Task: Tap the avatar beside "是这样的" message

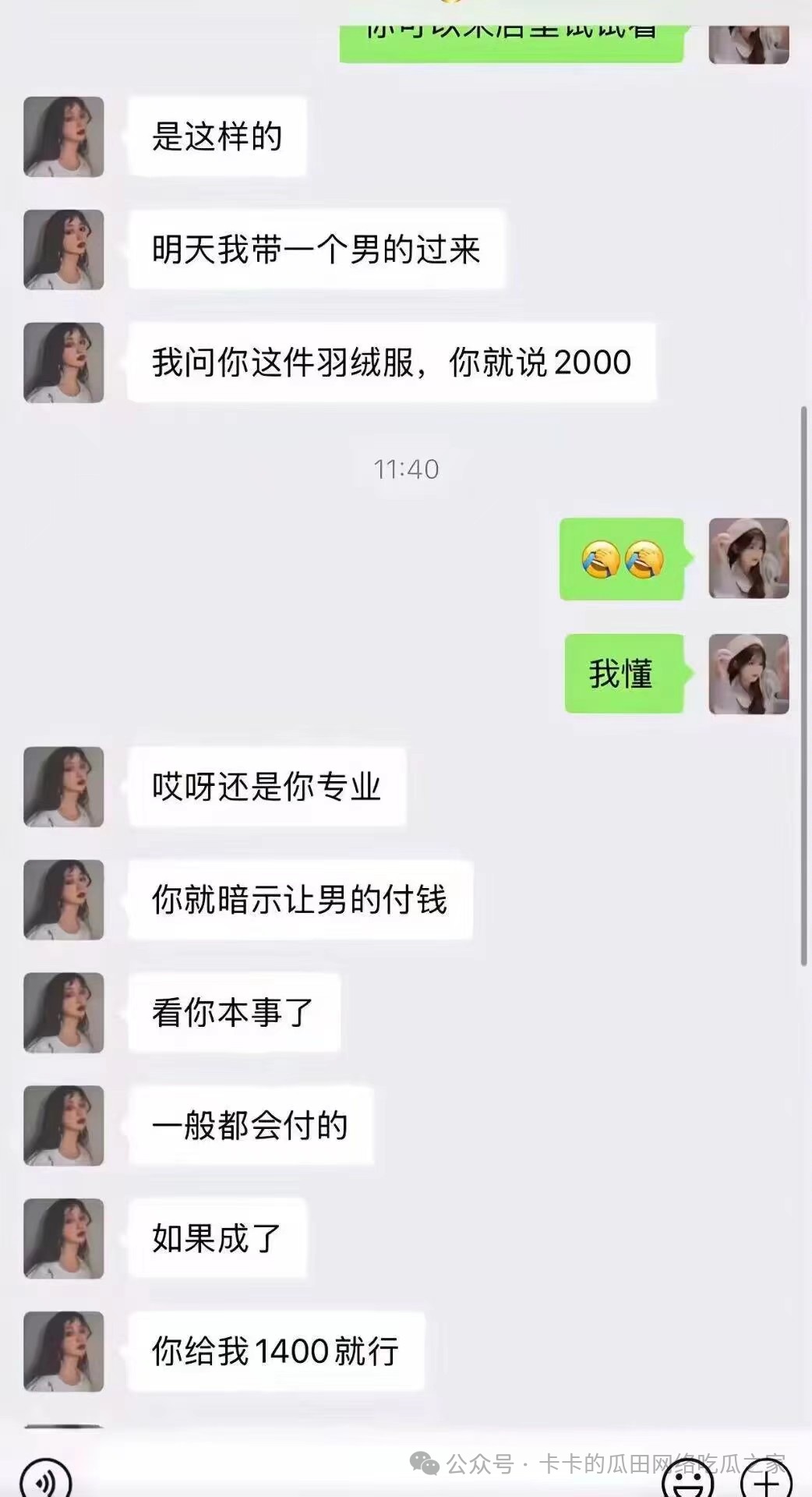Action: 63,135
